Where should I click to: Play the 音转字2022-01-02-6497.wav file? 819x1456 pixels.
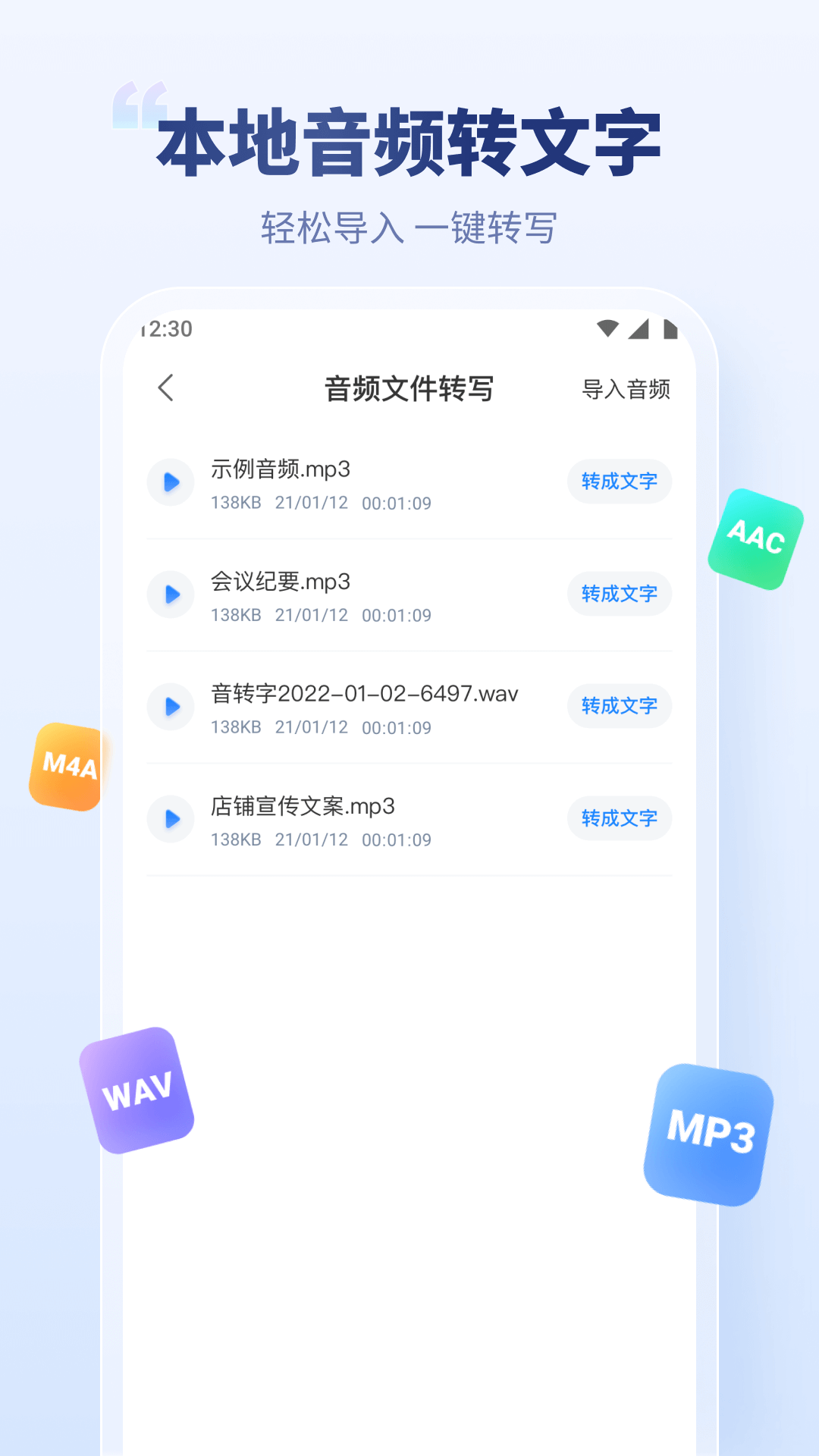170,707
